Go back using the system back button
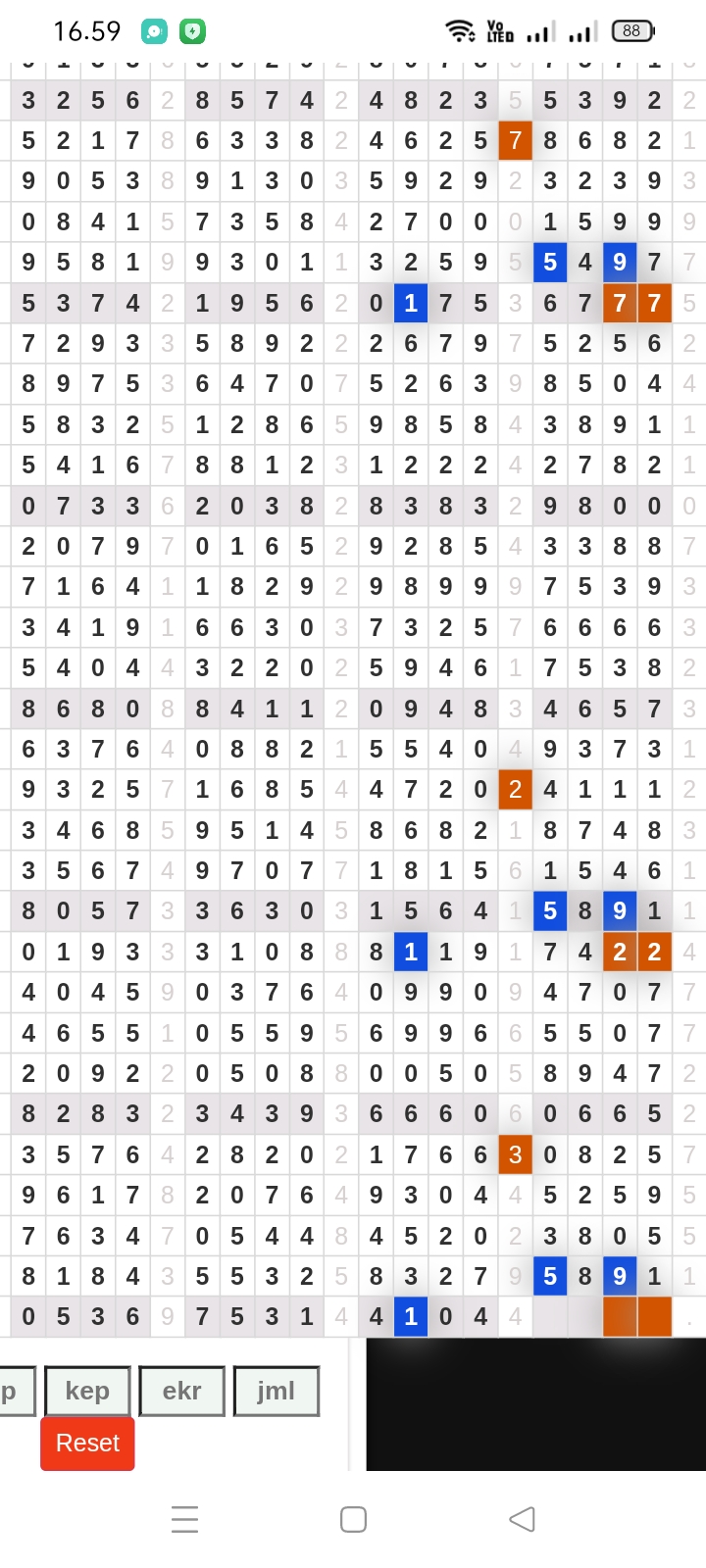 point(522,1519)
